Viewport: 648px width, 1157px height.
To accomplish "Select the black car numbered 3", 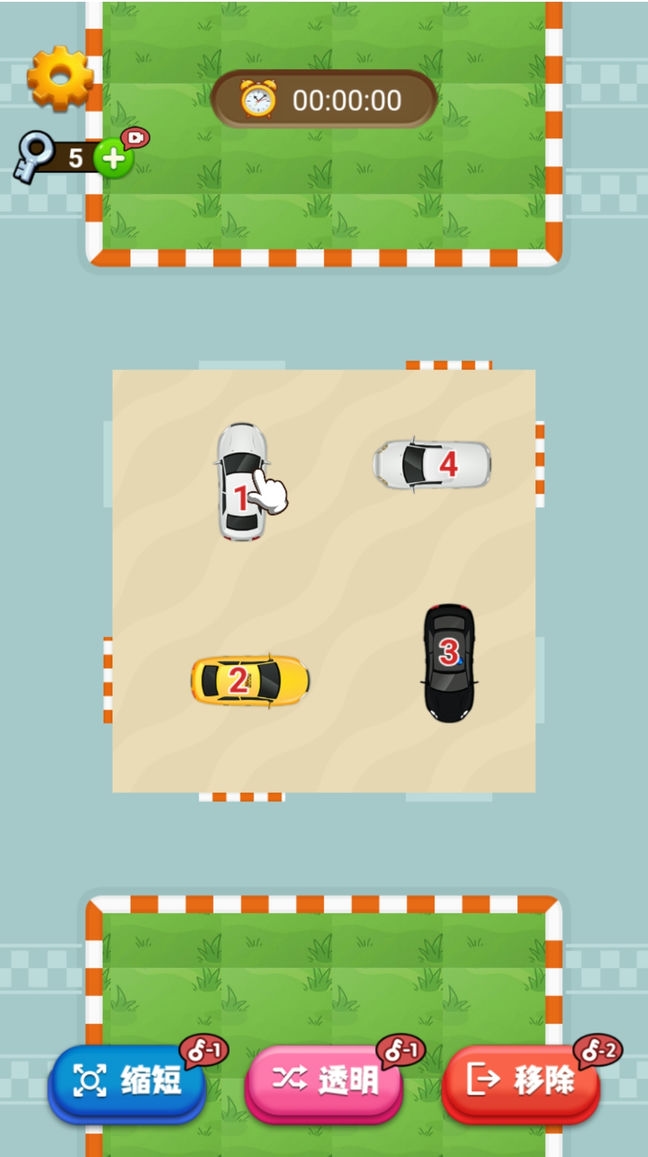I will click(x=449, y=661).
